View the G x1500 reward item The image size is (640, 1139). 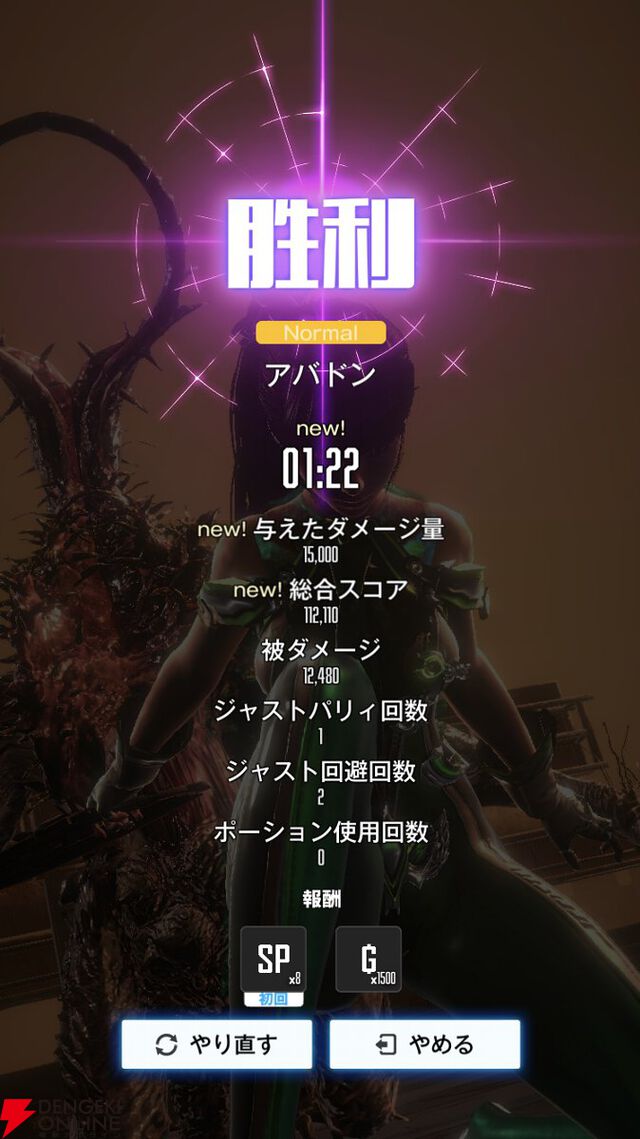click(x=368, y=959)
